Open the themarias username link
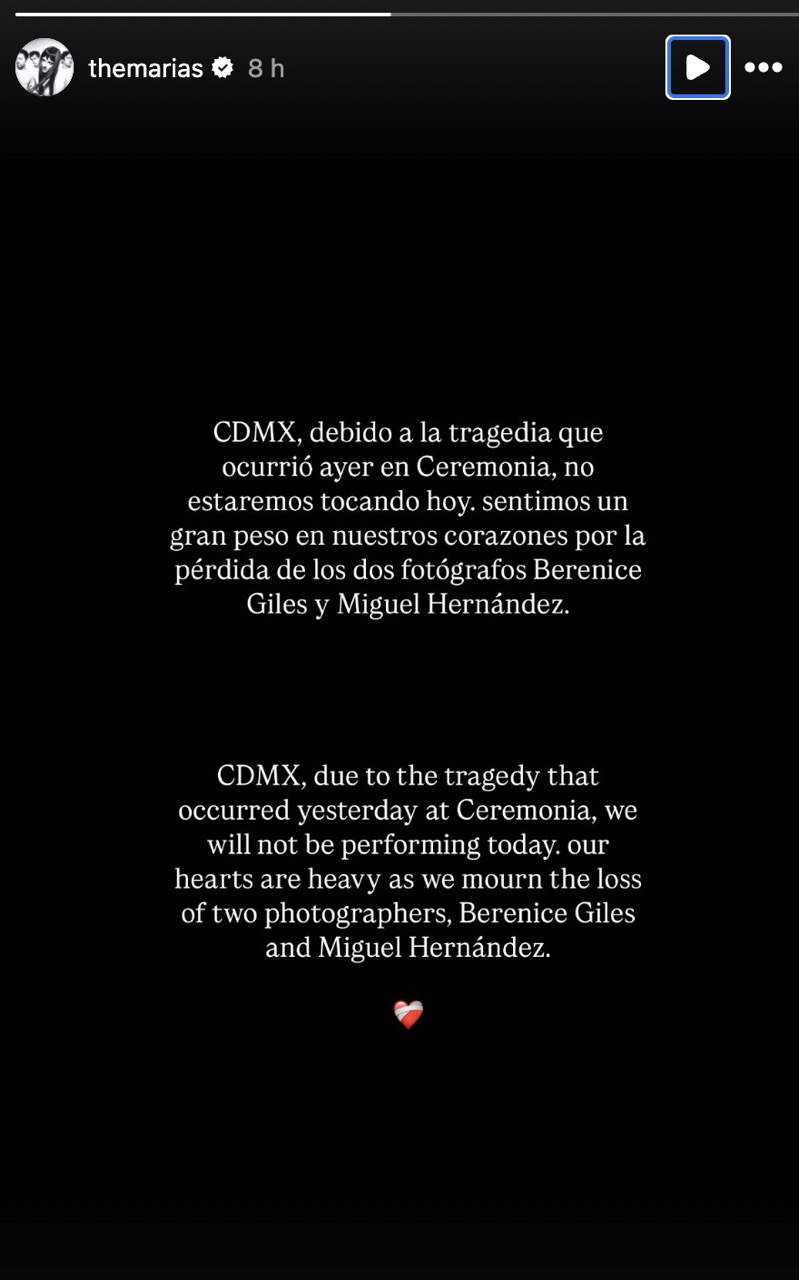The height and width of the screenshot is (1280, 799). point(145,68)
